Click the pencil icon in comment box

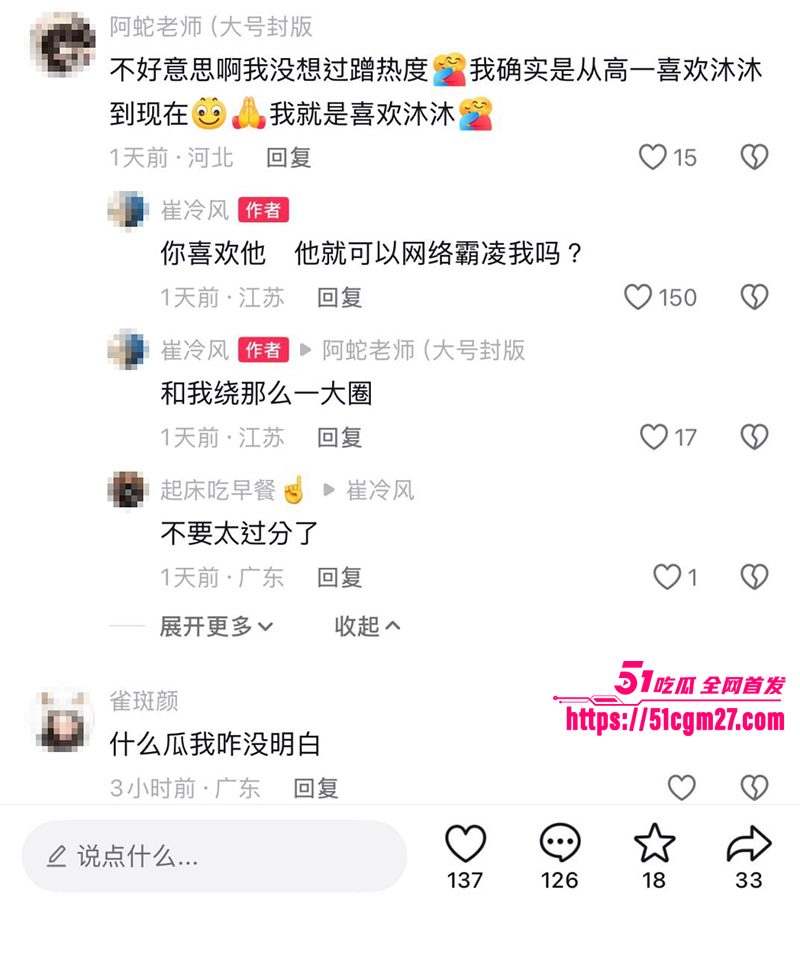click(55, 856)
